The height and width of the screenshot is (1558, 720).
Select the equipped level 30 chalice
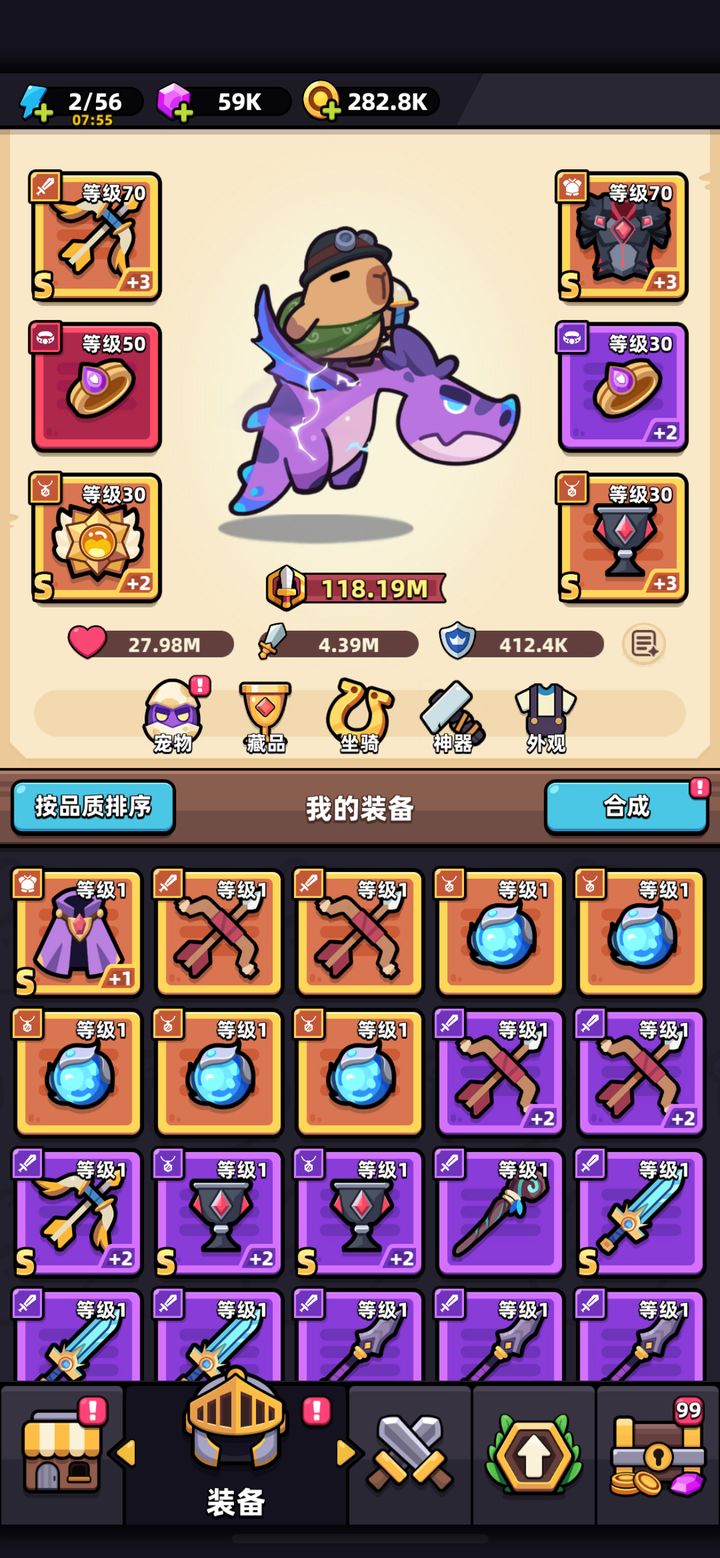click(623, 537)
